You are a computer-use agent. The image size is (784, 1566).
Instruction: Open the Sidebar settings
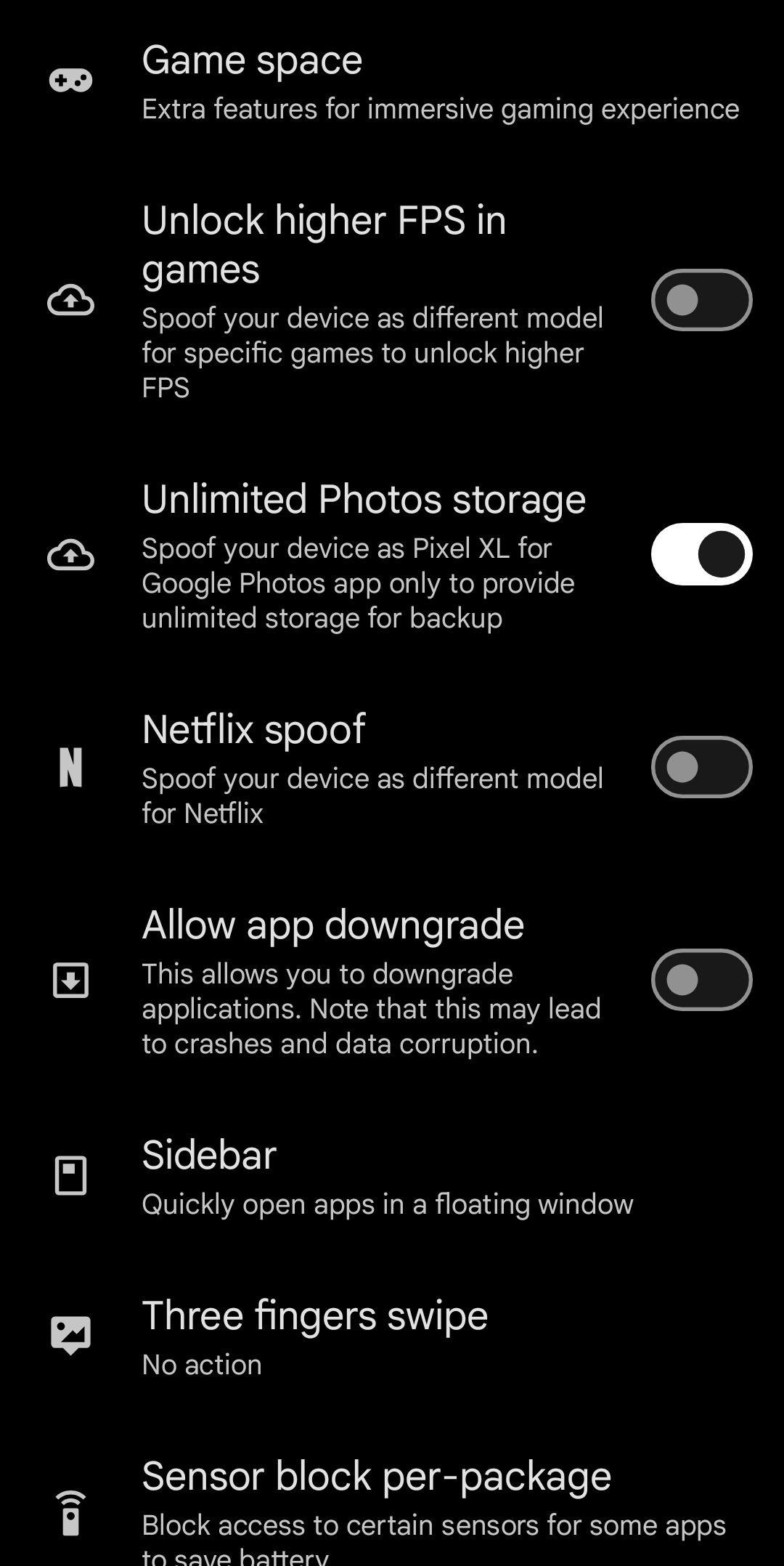pos(392,1176)
